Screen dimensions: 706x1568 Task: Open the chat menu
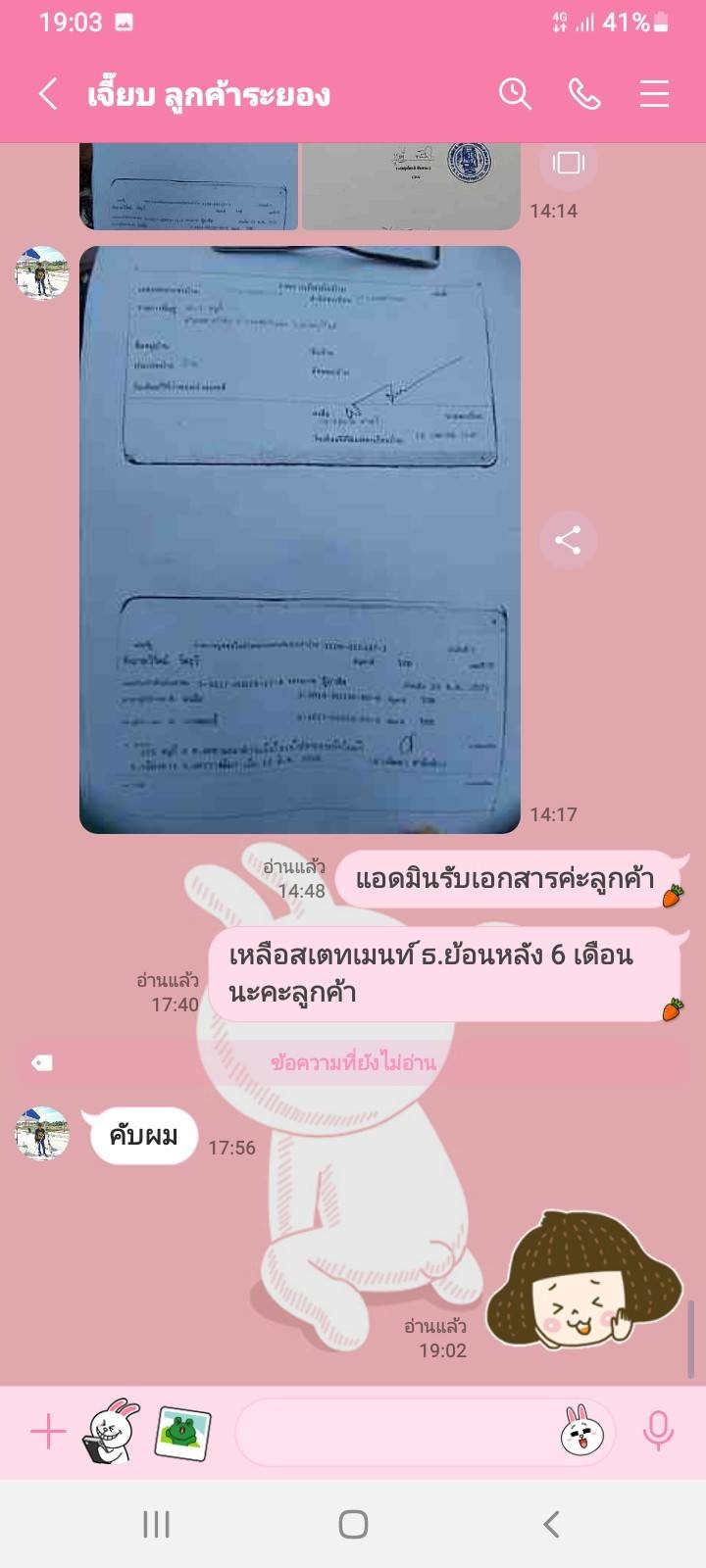(x=654, y=94)
